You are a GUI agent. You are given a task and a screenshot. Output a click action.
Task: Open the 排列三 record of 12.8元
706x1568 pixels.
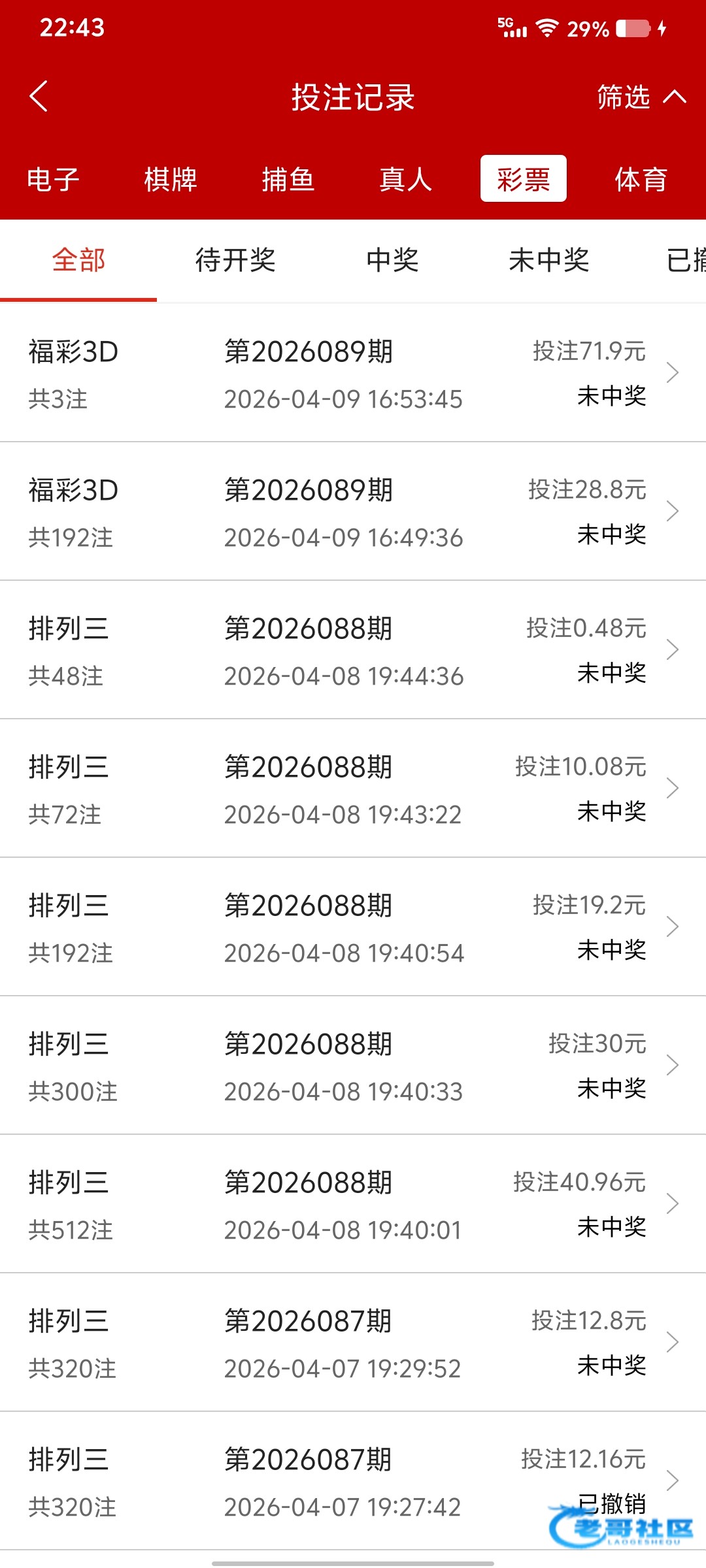click(x=353, y=1343)
